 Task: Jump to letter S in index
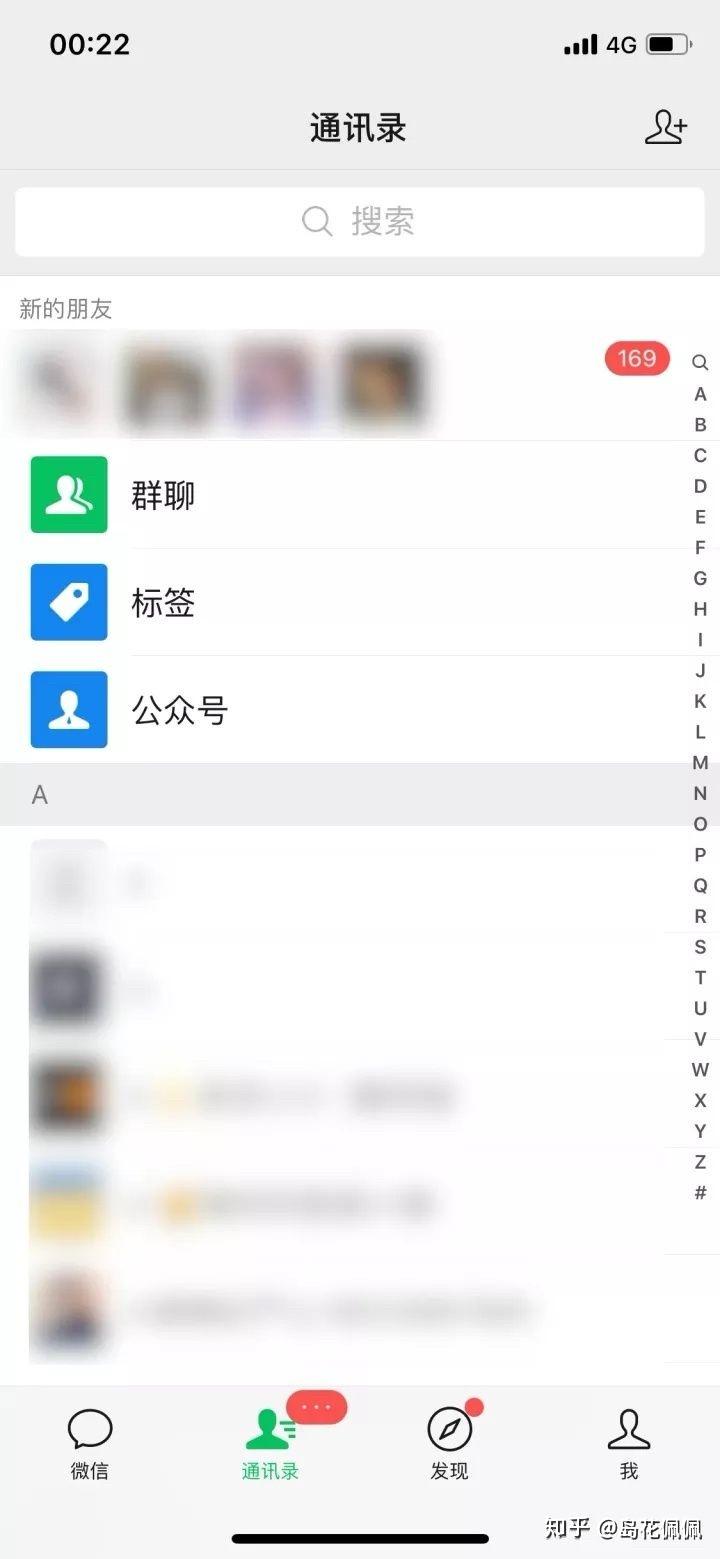pos(700,947)
